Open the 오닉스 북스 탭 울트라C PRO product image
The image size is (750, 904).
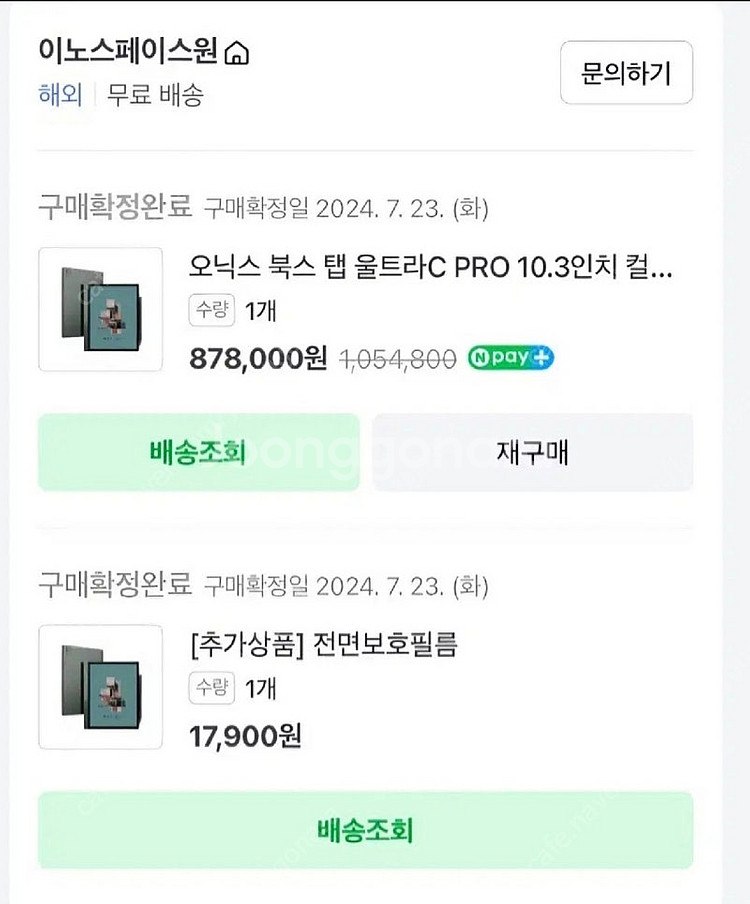click(x=100, y=309)
